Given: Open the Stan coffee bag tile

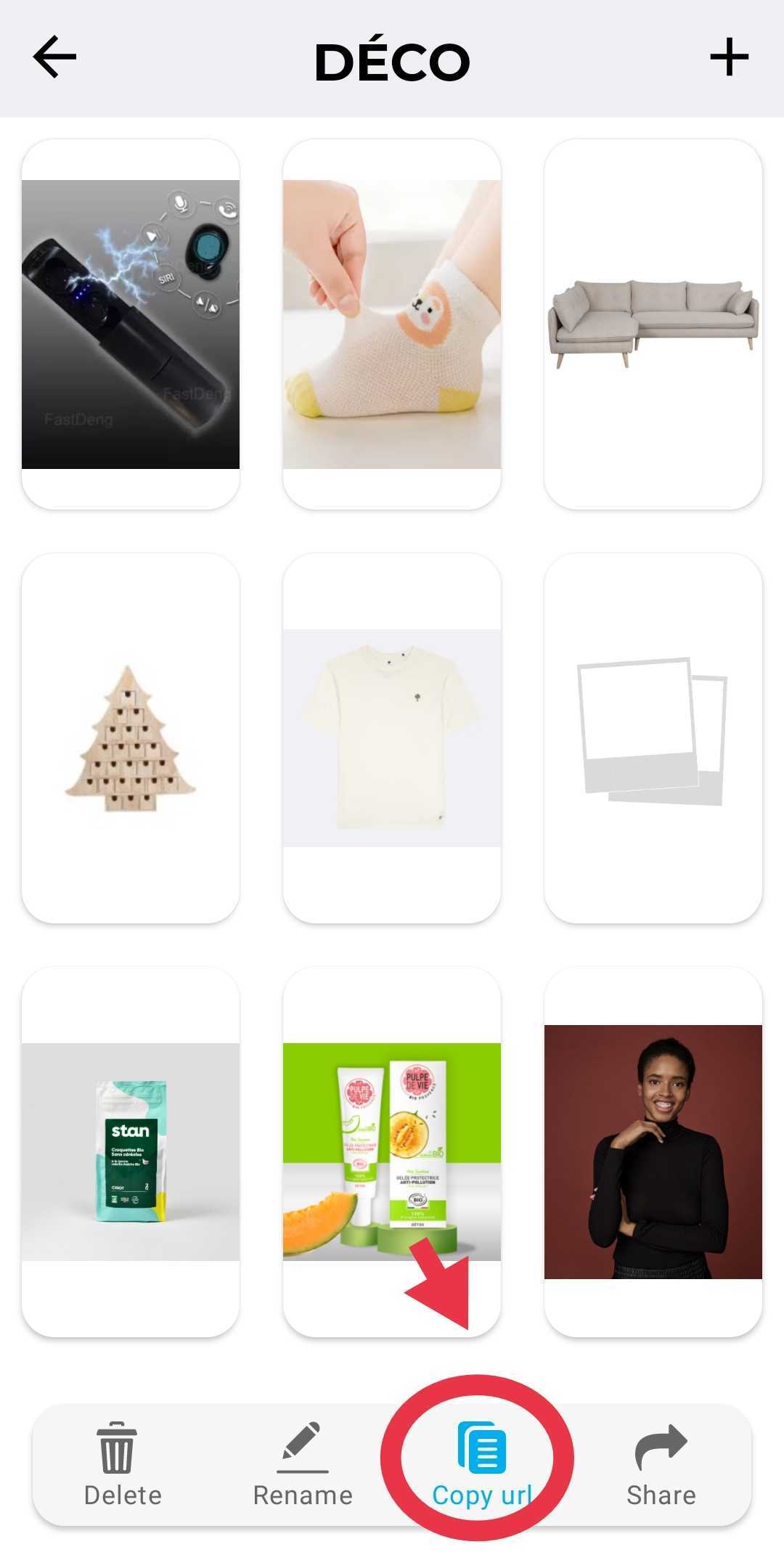Looking at the screenshot, I should (x=131, y=1151).
